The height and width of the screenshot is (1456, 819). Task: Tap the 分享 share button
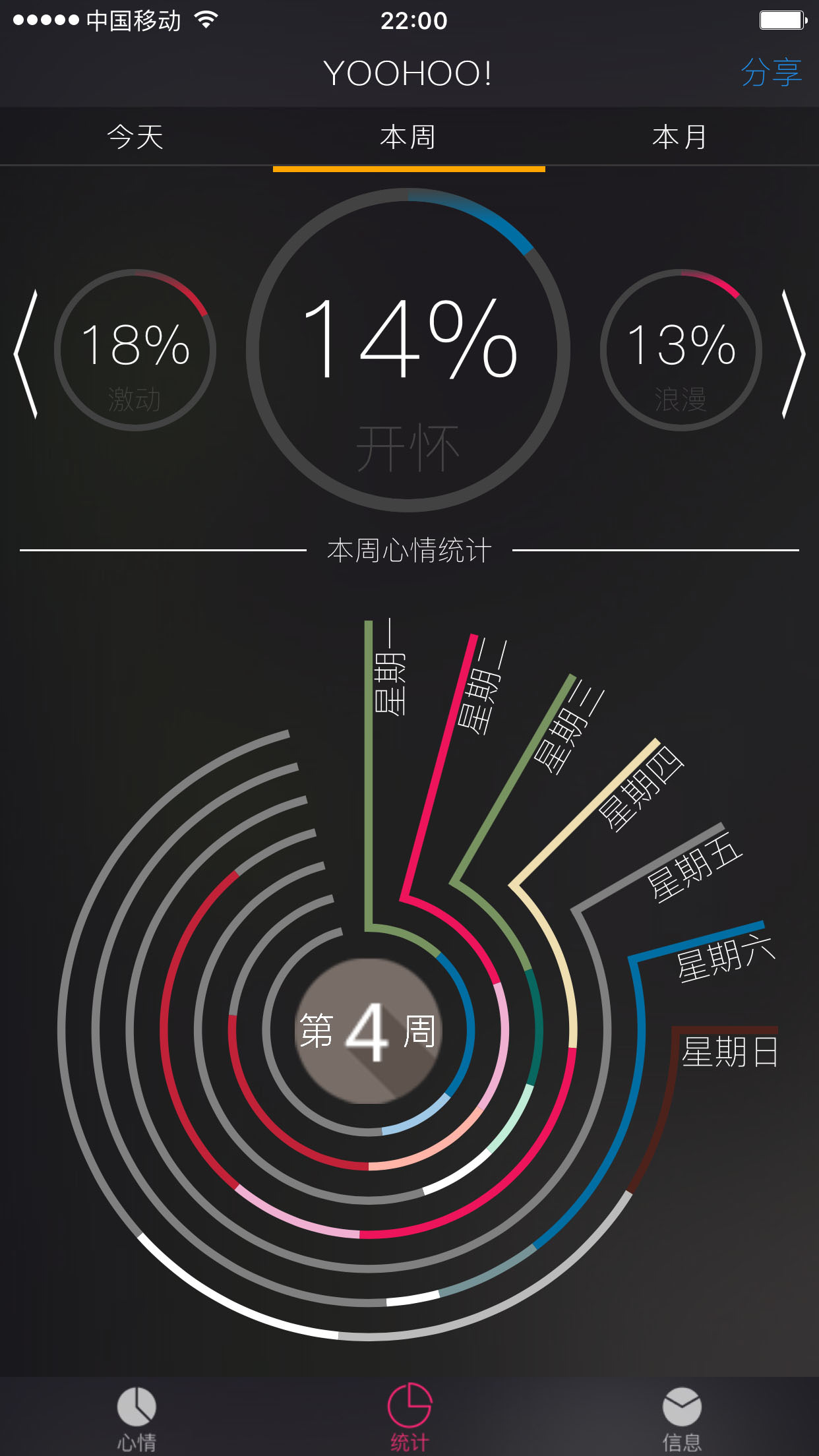pyautogui.click(x=770, y=73)
